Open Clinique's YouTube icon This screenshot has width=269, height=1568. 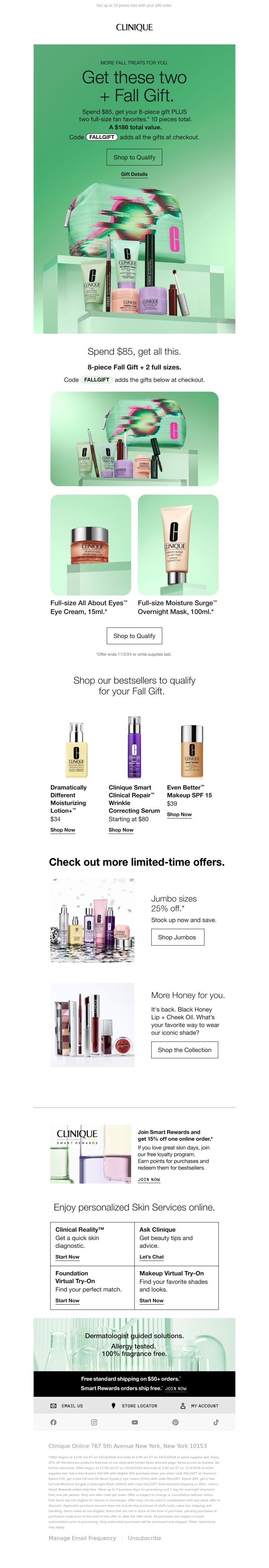point(134,1422)
